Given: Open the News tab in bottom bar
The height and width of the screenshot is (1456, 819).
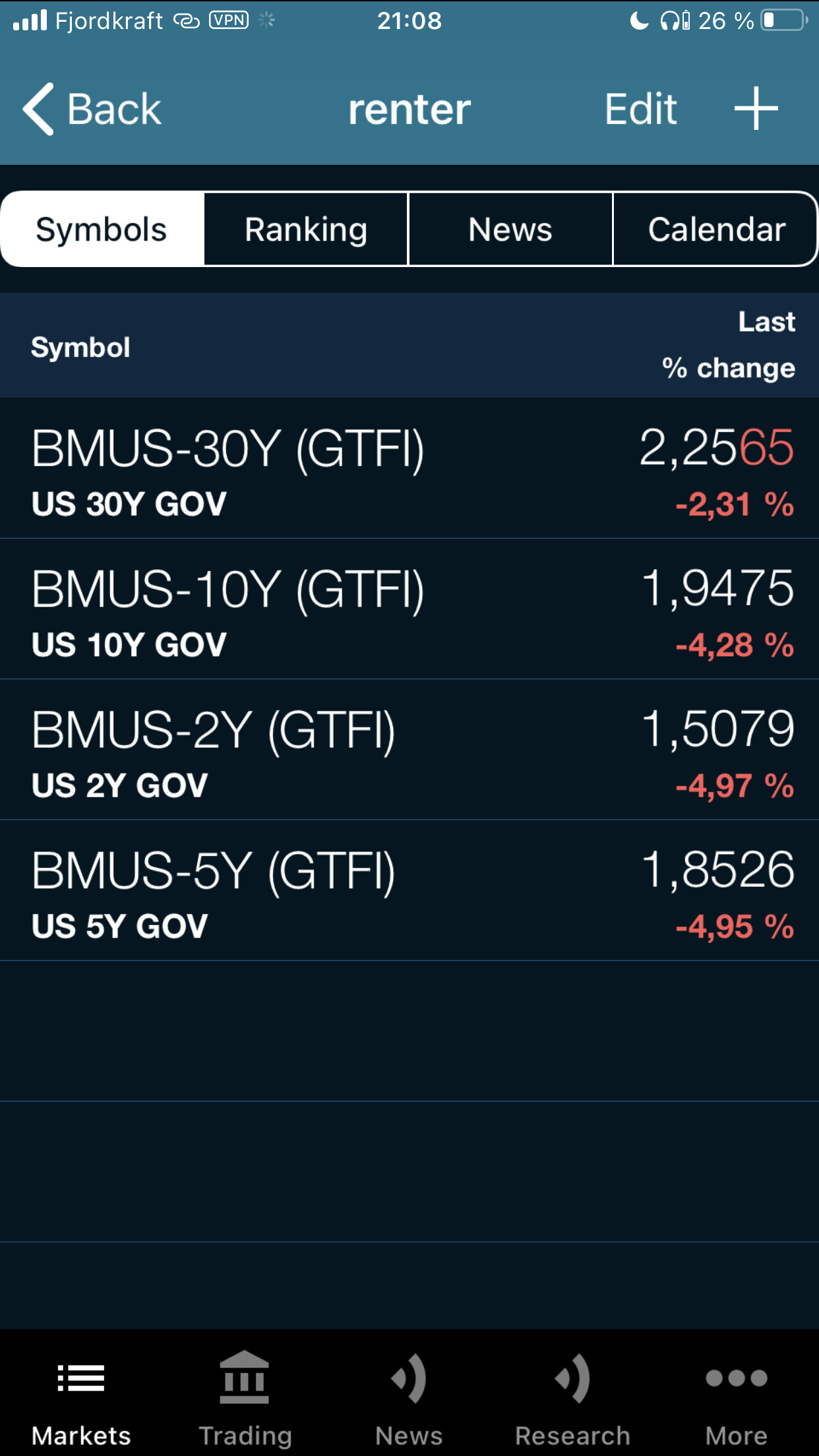Looking at the screenshot, I should 409,1397.
